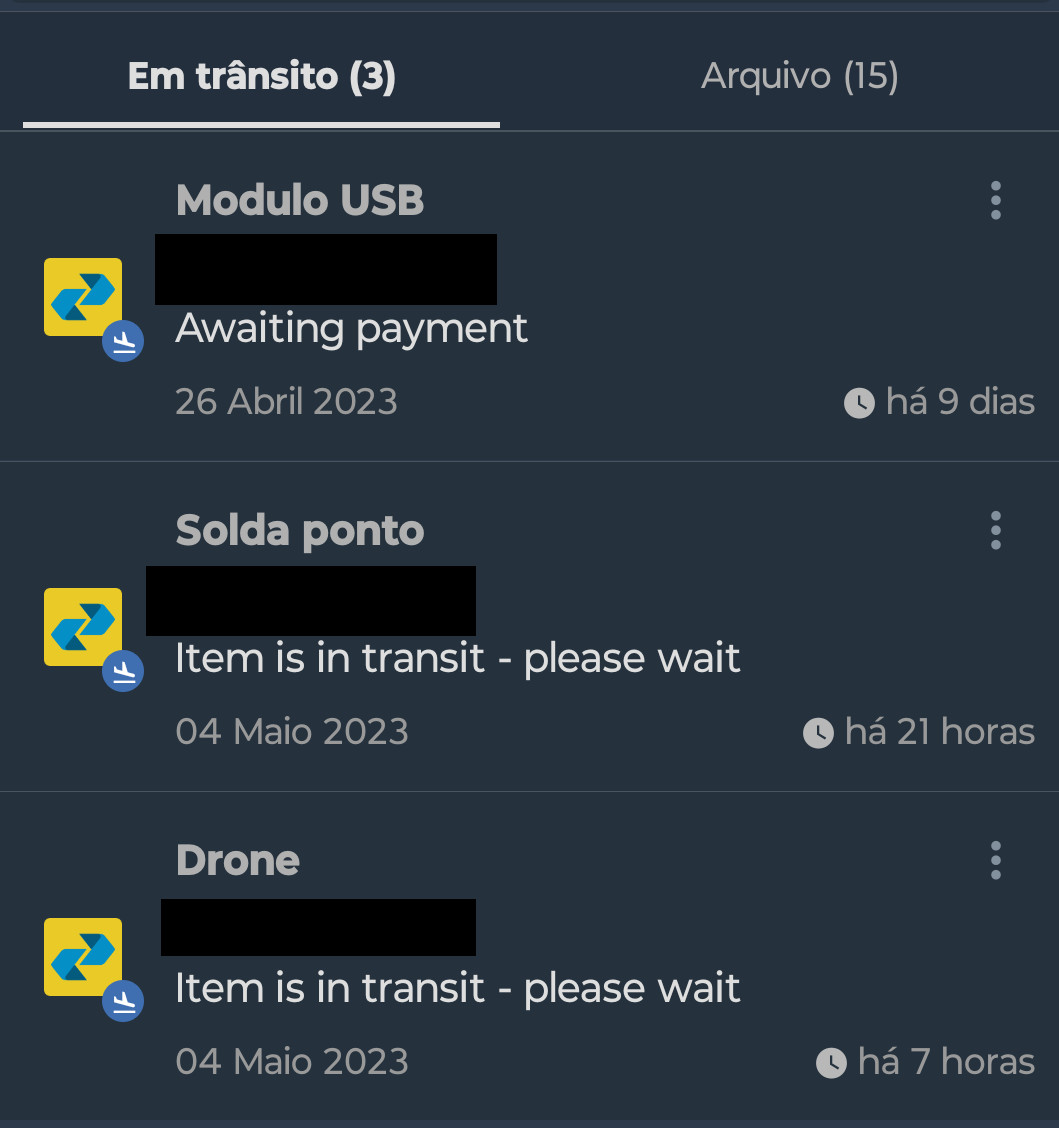Open options menu for Solda ponto
1059x1128 pixels.
coord(995,531)
